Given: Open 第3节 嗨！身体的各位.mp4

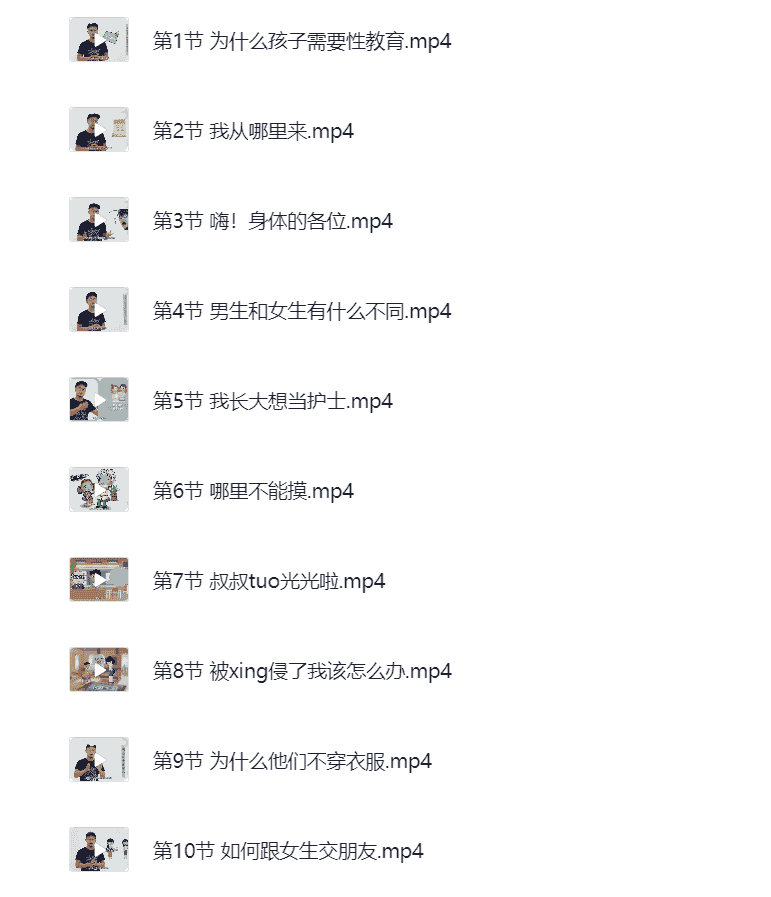Looking at the screenshot, I should click(x=272, y=221).
